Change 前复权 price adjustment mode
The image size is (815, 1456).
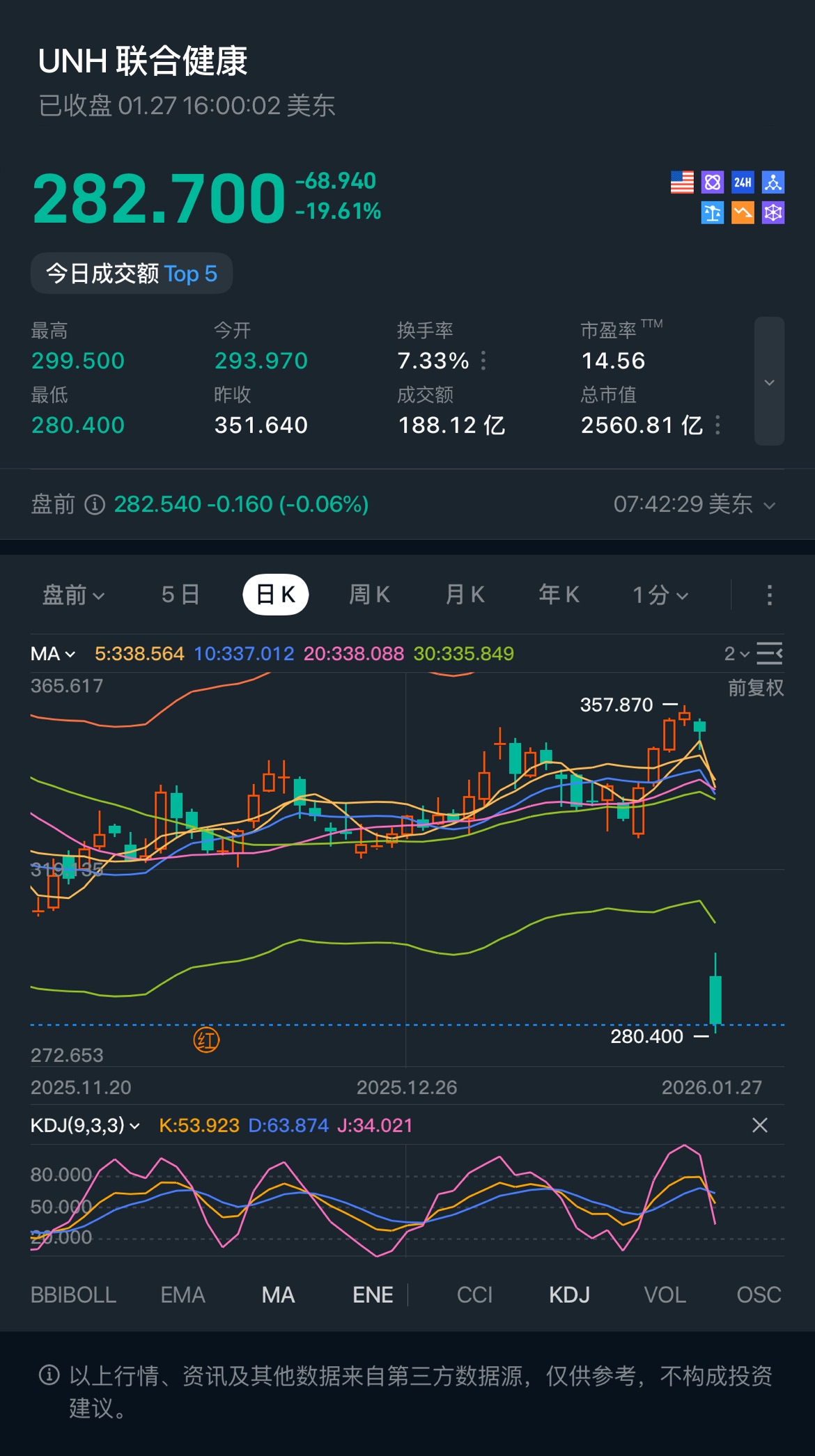tap(756, 688)
